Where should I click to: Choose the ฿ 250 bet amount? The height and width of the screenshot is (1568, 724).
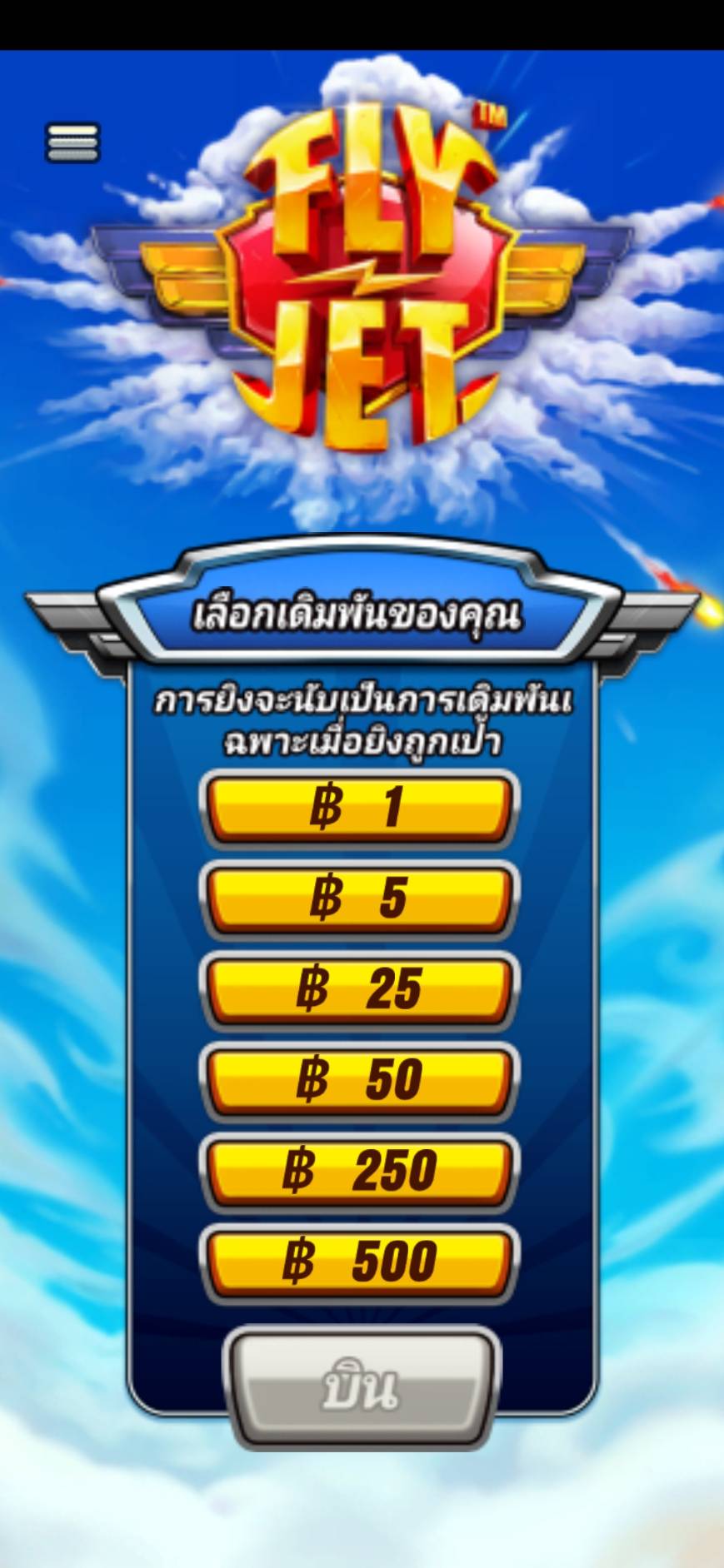pyautogui.click(x=359, y=1170)
